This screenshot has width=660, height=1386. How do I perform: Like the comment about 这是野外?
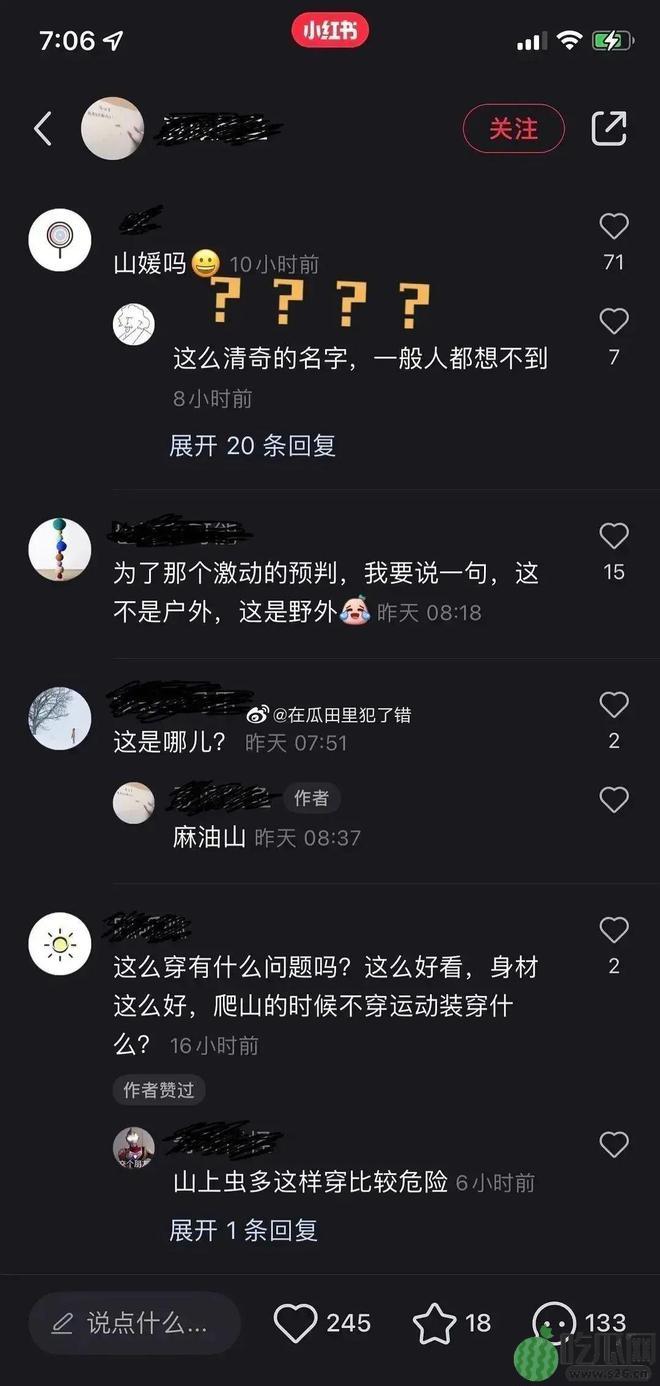(x=613, y=537)
